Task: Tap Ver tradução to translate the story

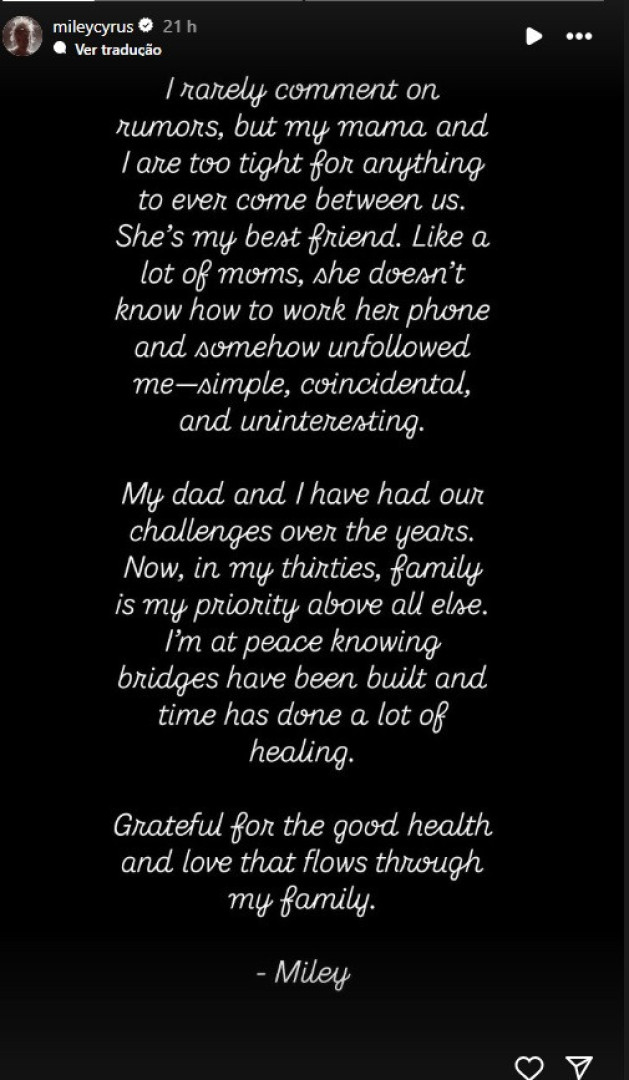Action: click(118, 49)
